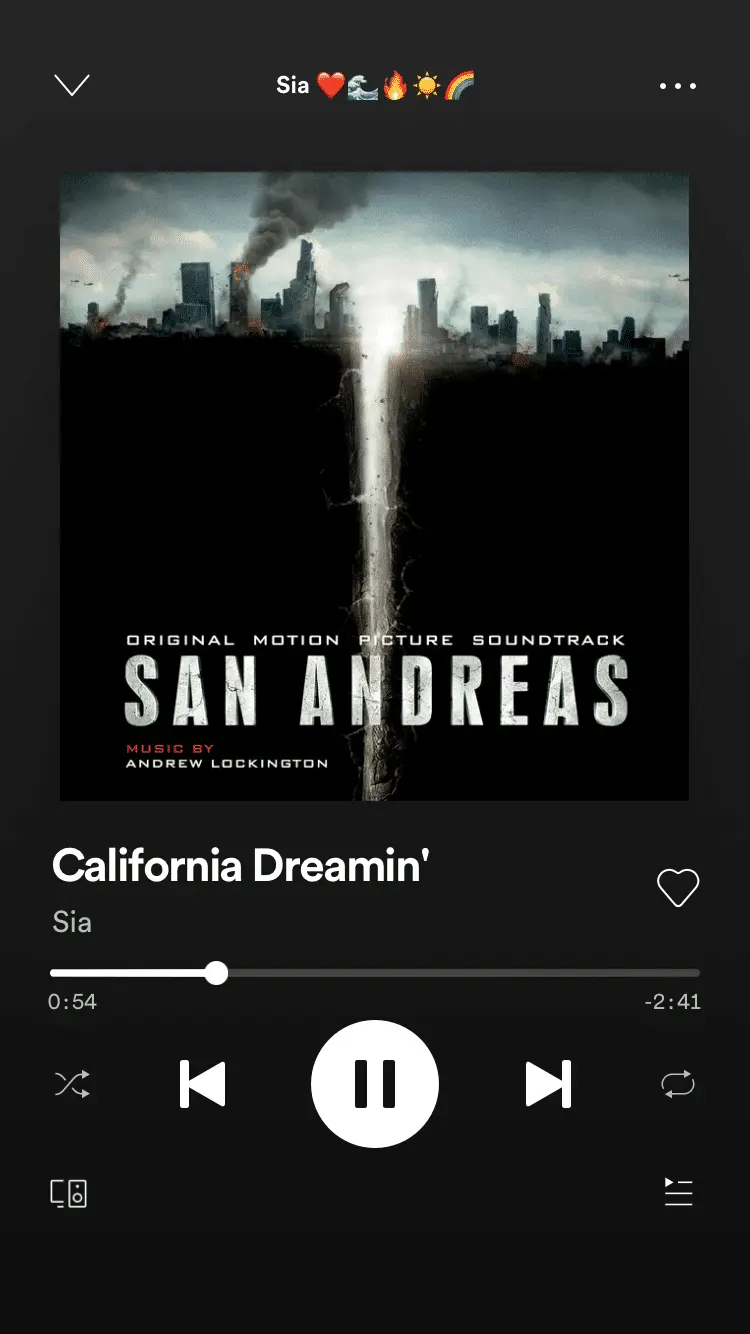Open the devices available menu
This screenshot has height=1334, width=750.
click(x=69, y=1193)
